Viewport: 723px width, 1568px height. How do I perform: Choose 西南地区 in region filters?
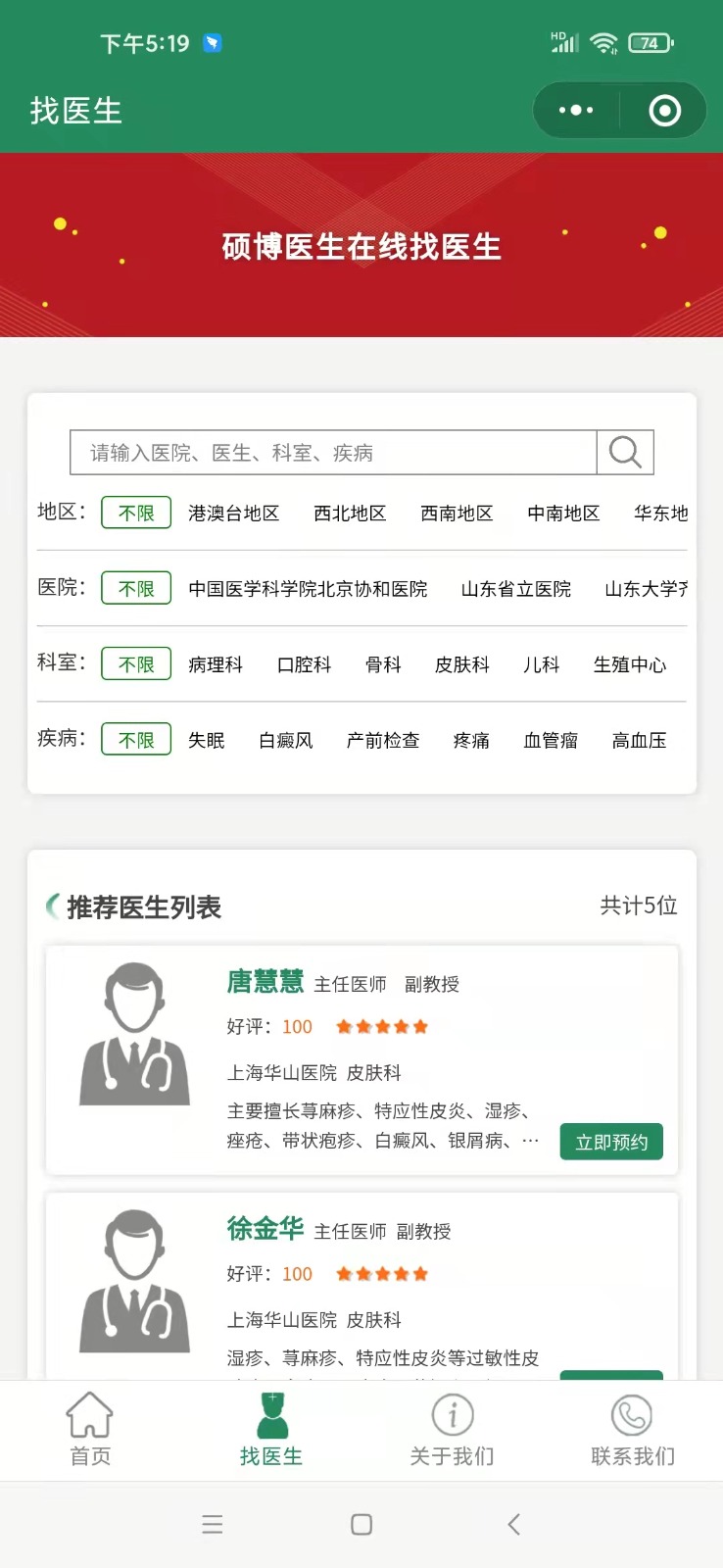457,514
